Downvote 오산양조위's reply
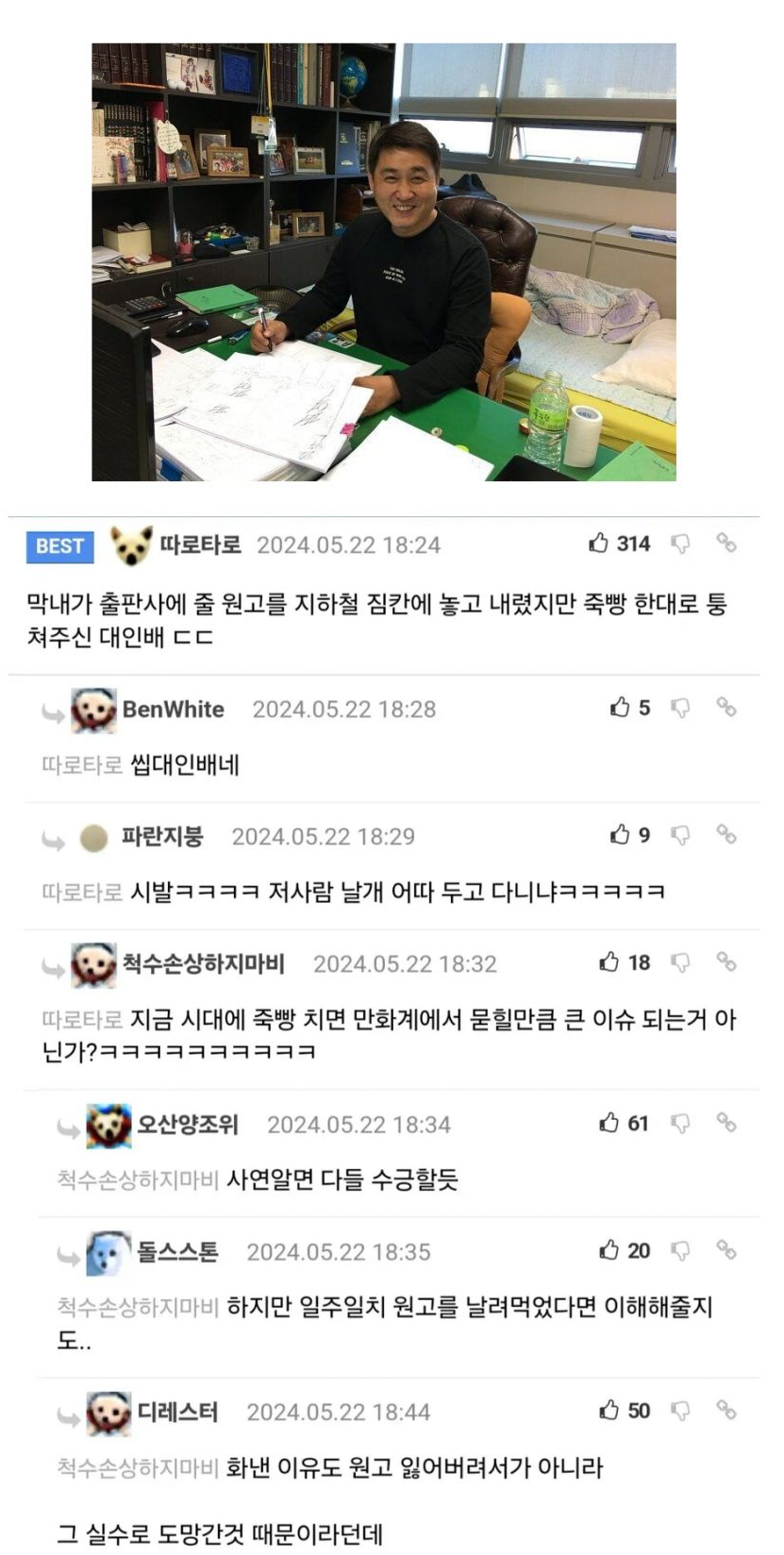The width and height of the screenshot is (784, 1555). coord(680,1124)
